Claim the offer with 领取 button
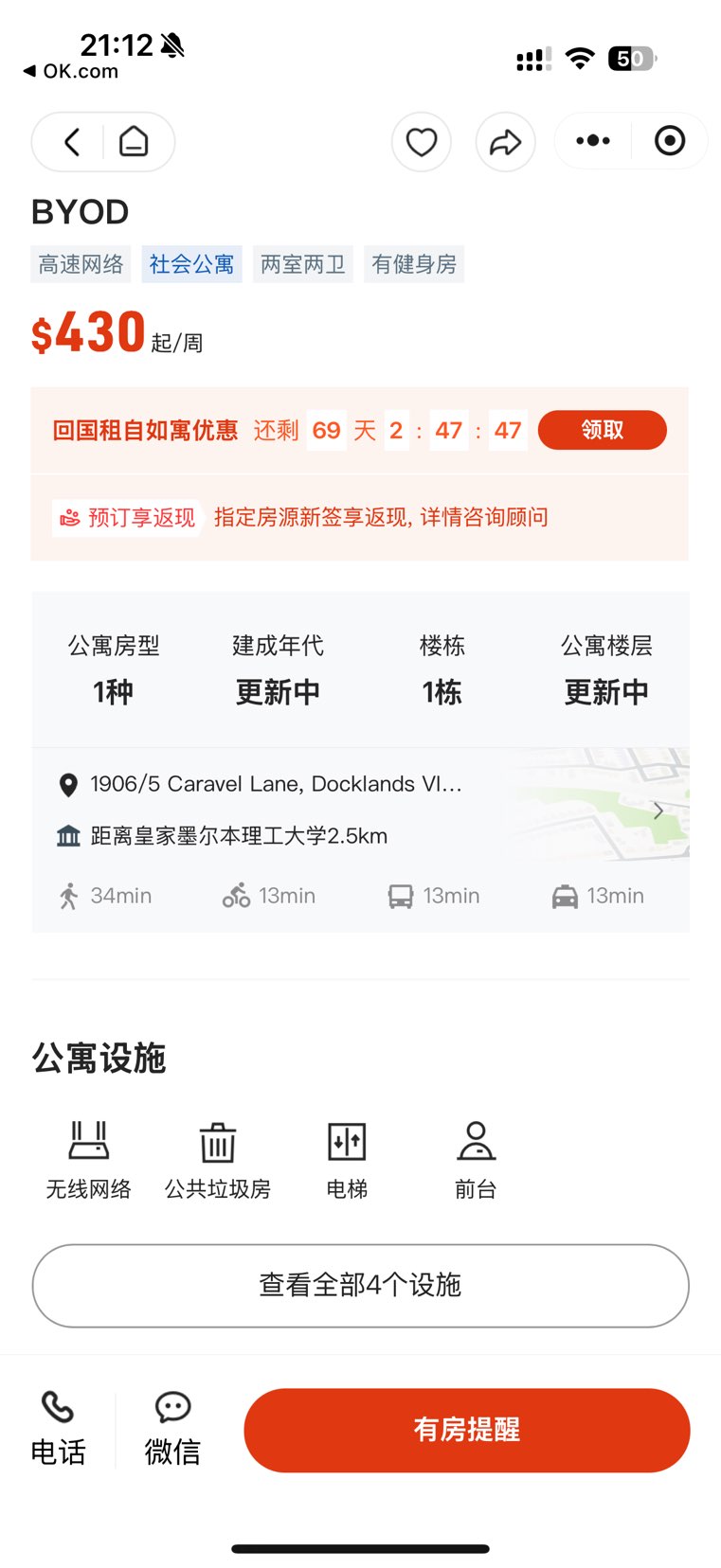Viewport: 721px width, 1568px height. point(602,430)
